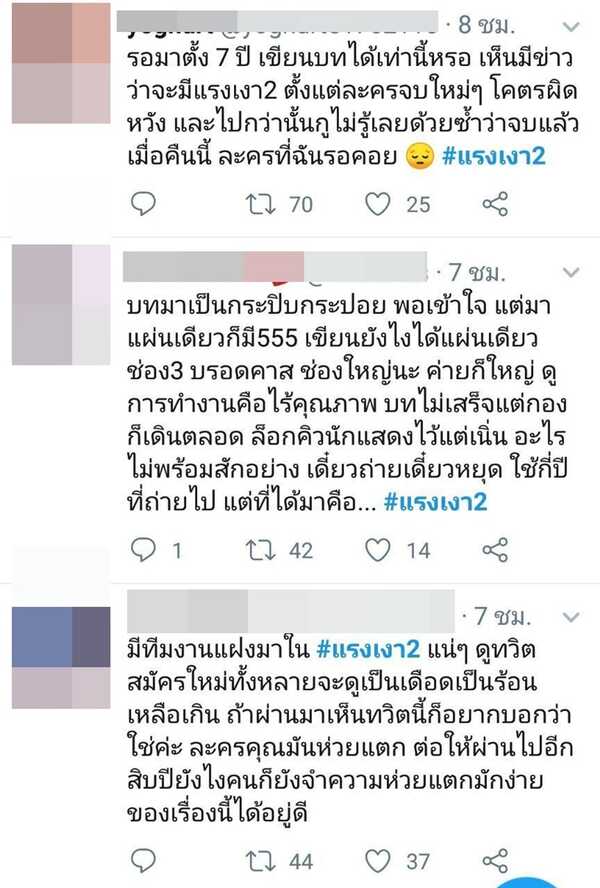The width and height of the screenshot is (600, 888).
Task: Retweet the tweet with 70 retweets
Action: (256, 204)
